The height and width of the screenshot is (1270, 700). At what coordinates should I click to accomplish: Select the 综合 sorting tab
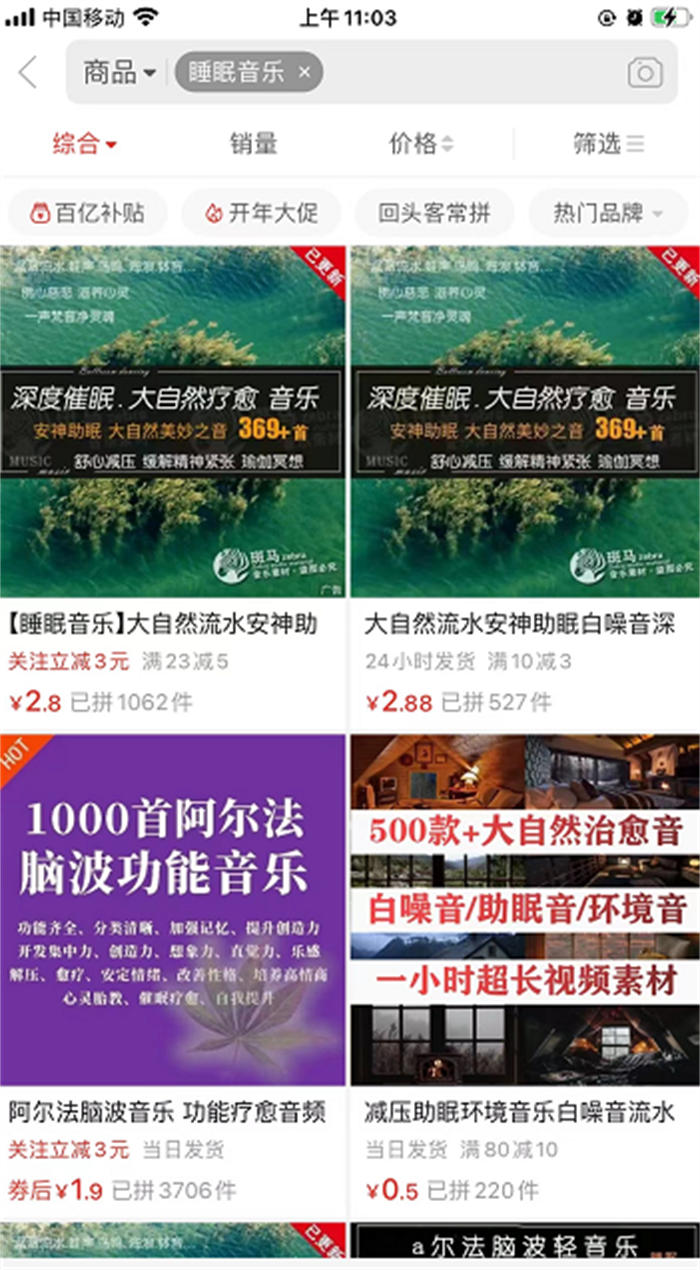coord(85,144)
